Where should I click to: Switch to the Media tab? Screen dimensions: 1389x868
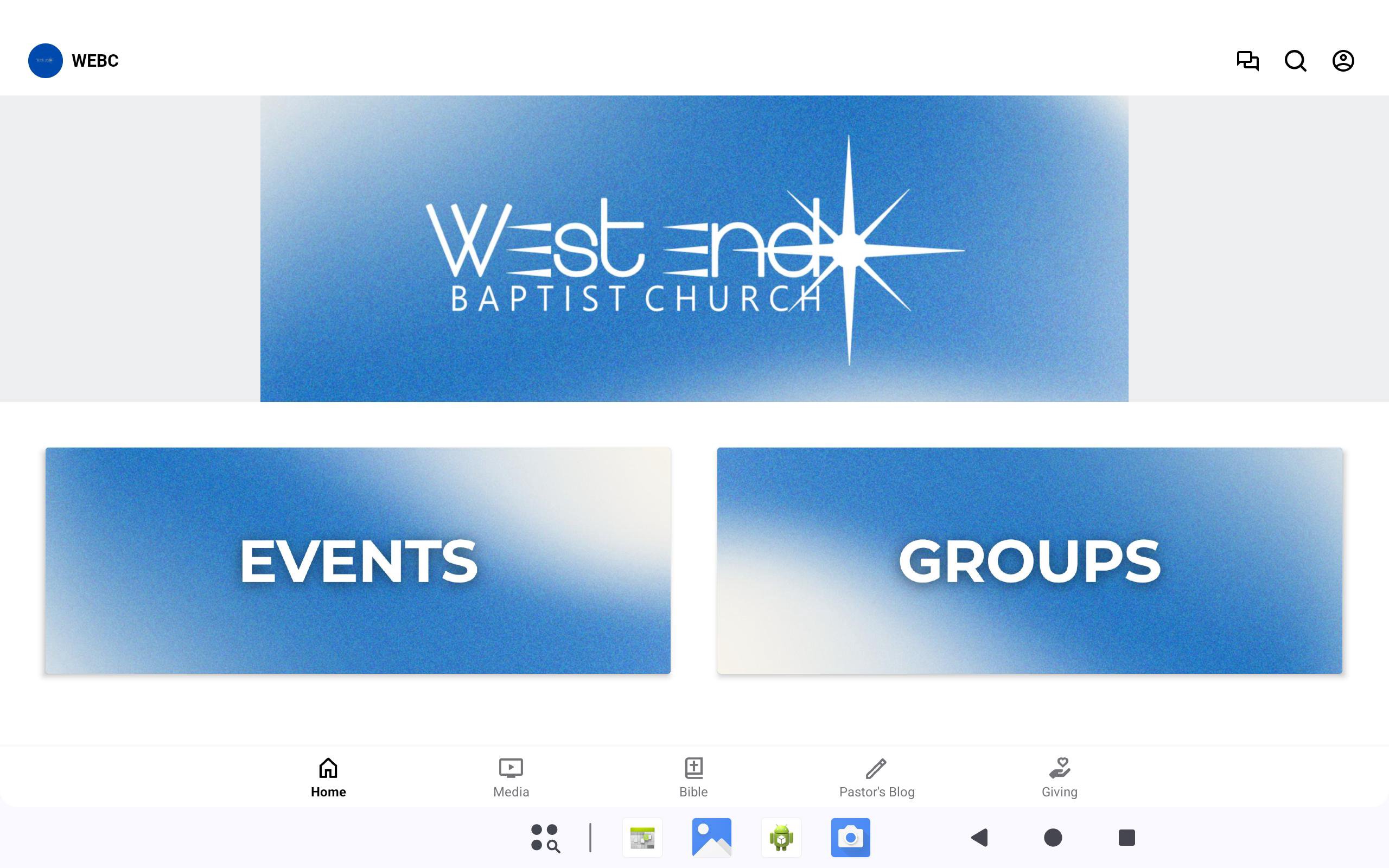coord(511,777)
